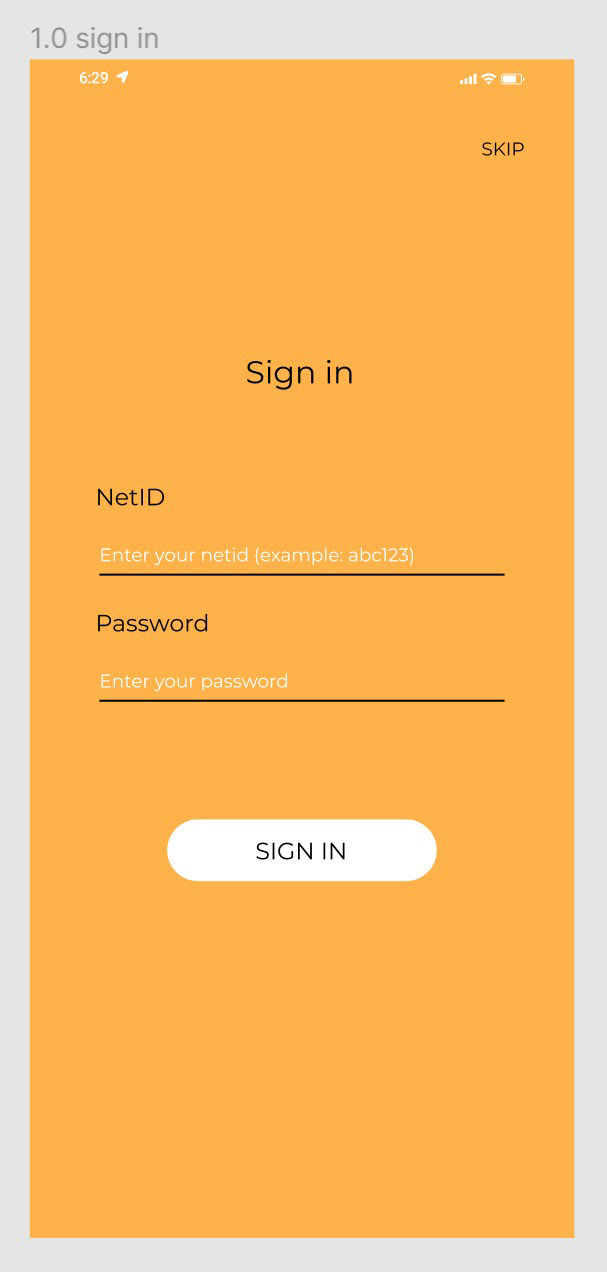This screenshot has width=607, height=1272.
Task: Tap SKIP to bypass sign in
Action: 502,149
